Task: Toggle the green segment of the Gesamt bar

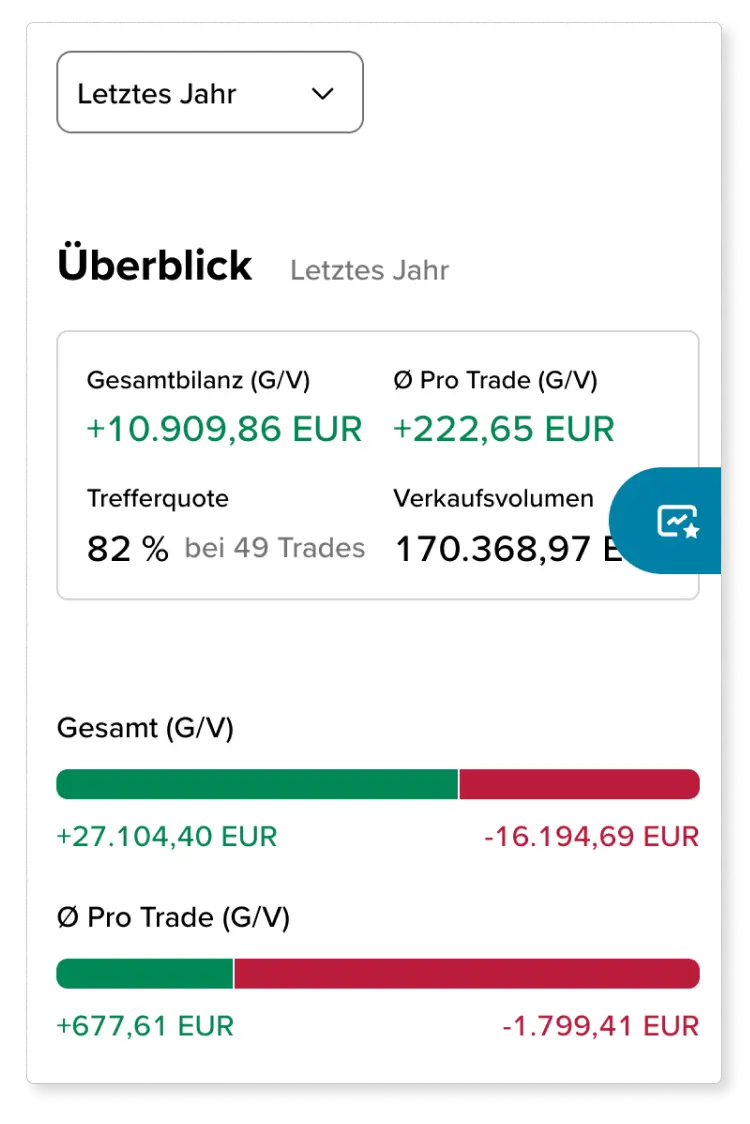Action: [255, 784]
